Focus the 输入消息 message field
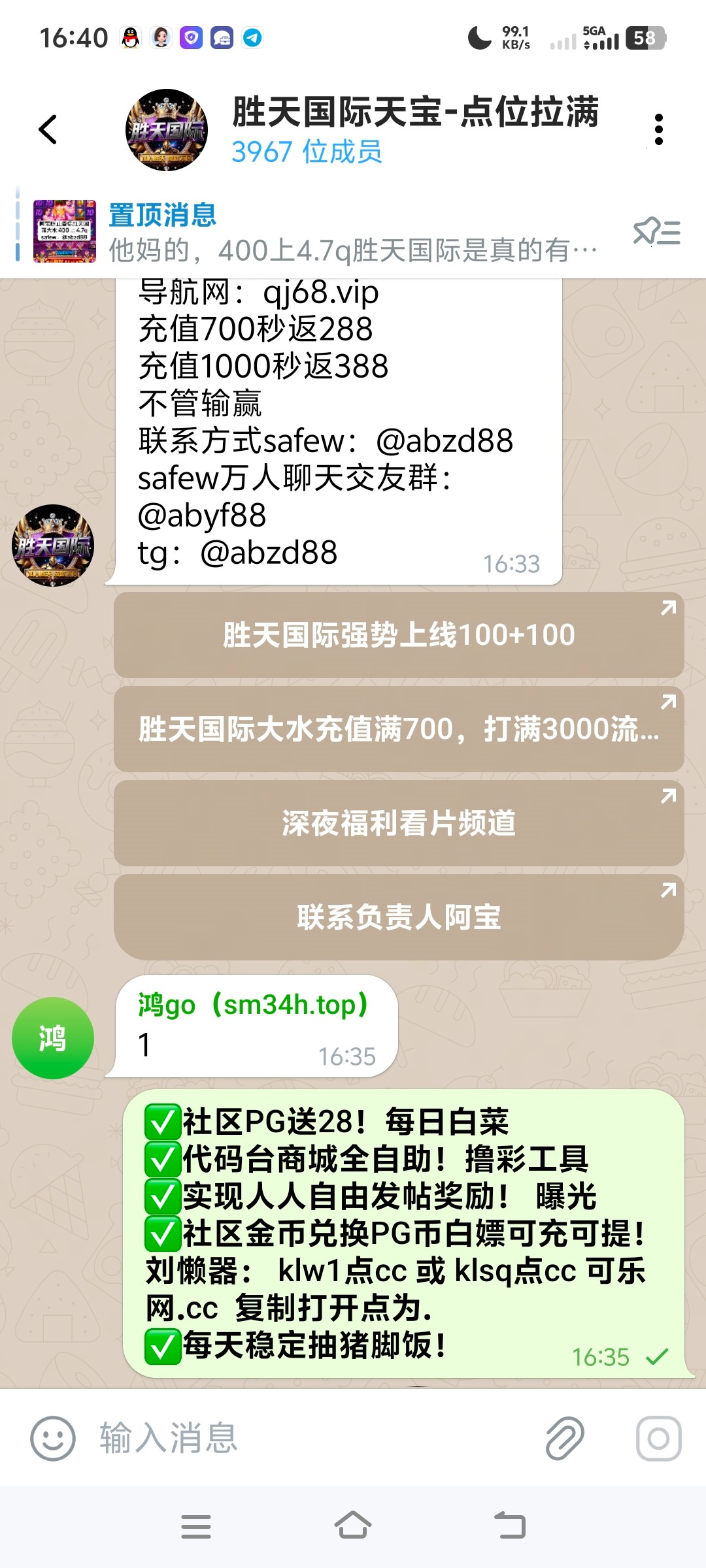This screenshot has height=1568, width=706. click(314, 1438)
